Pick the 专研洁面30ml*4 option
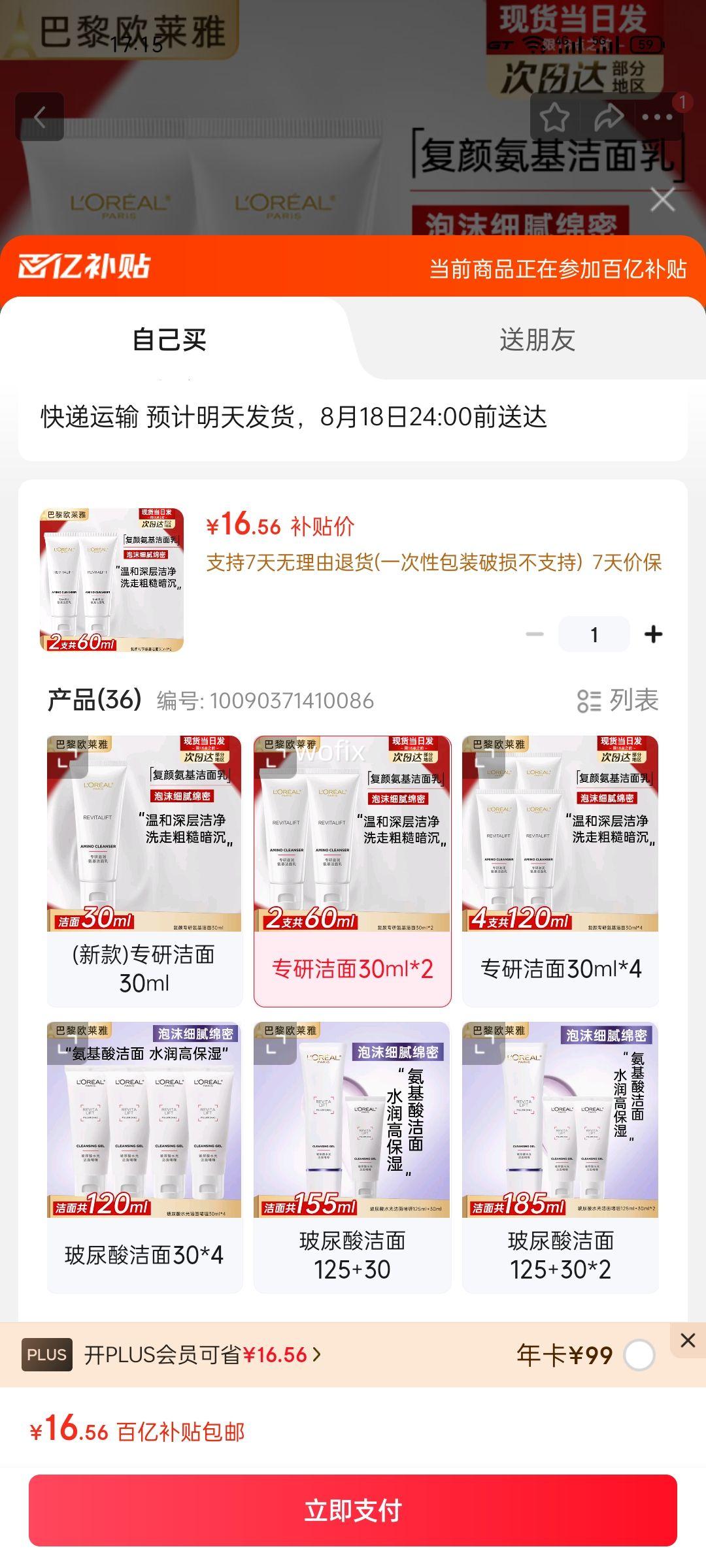706x1568 pixels. point(560,870)
